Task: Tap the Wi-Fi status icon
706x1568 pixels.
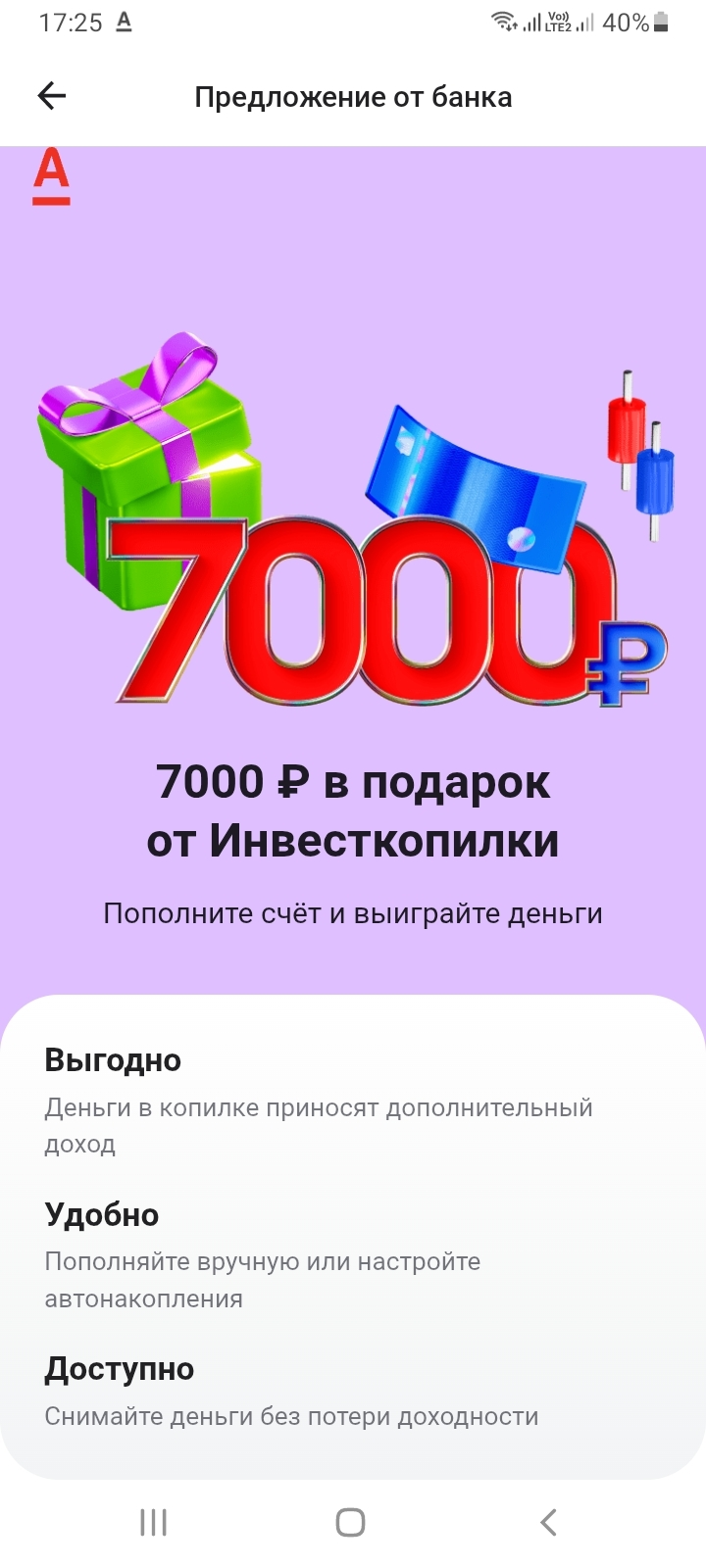Action: (x=503, y=24)
